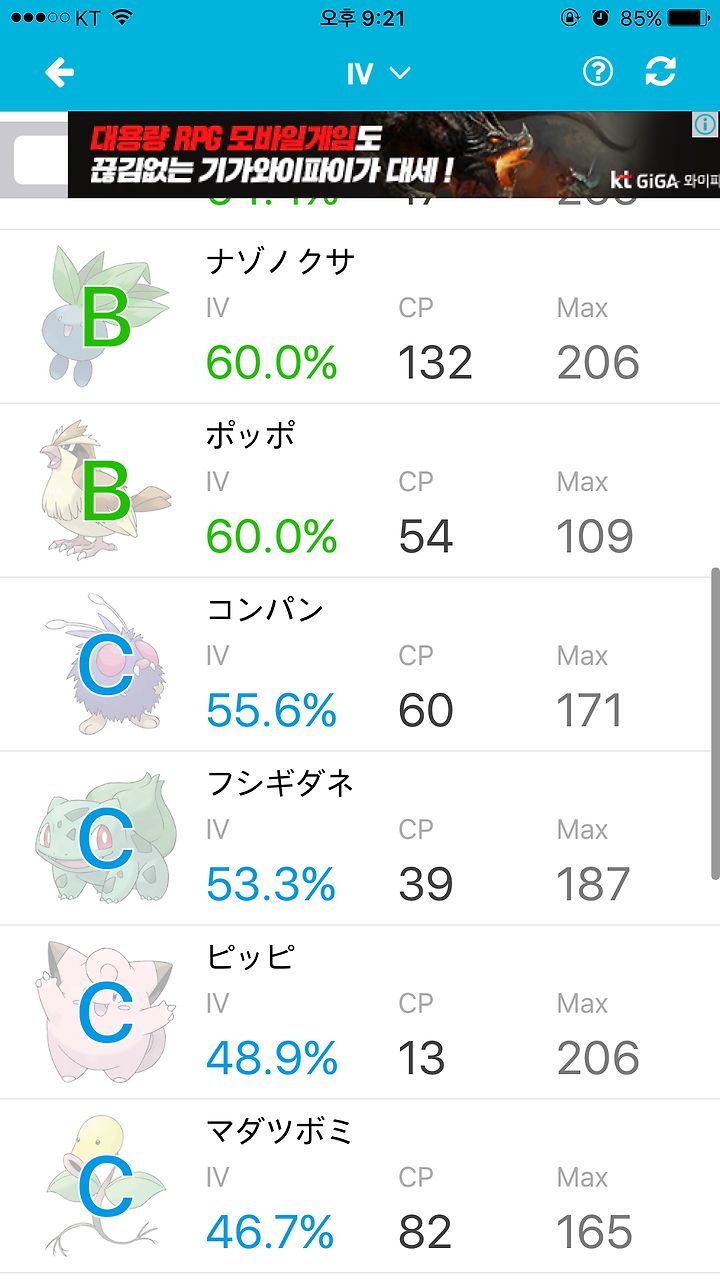Go back with the arrow icon
The image size is (720, 1280).
coord(59,72)
